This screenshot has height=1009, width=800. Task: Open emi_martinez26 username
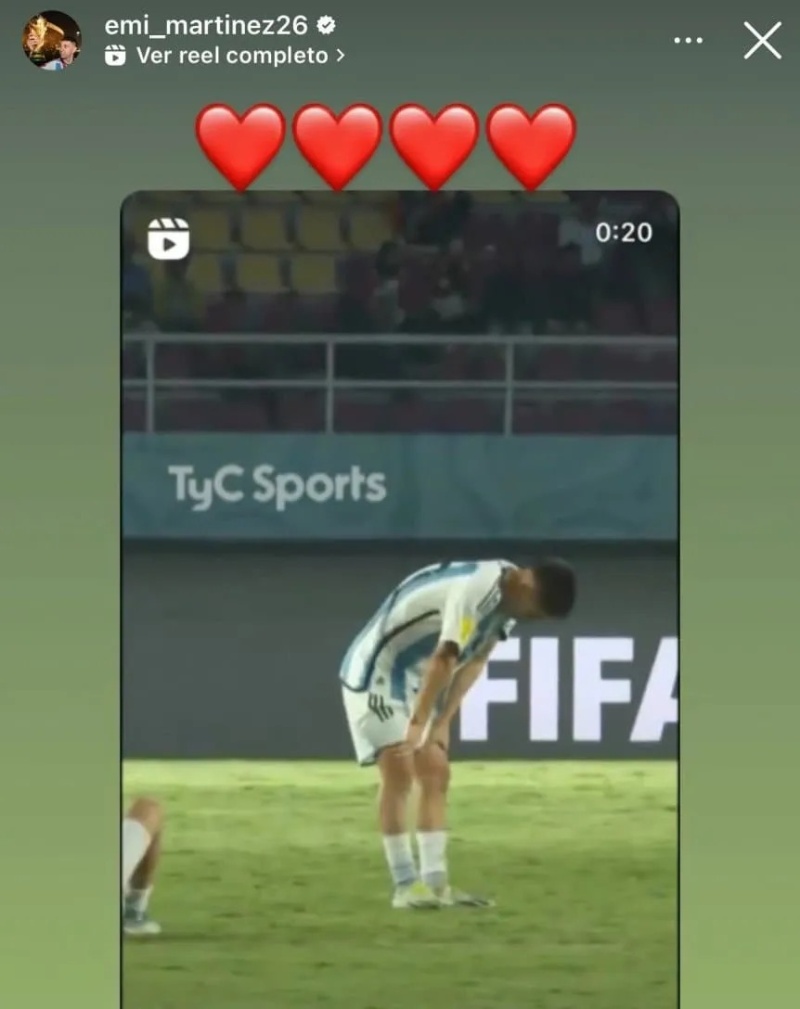click(205, 26)
